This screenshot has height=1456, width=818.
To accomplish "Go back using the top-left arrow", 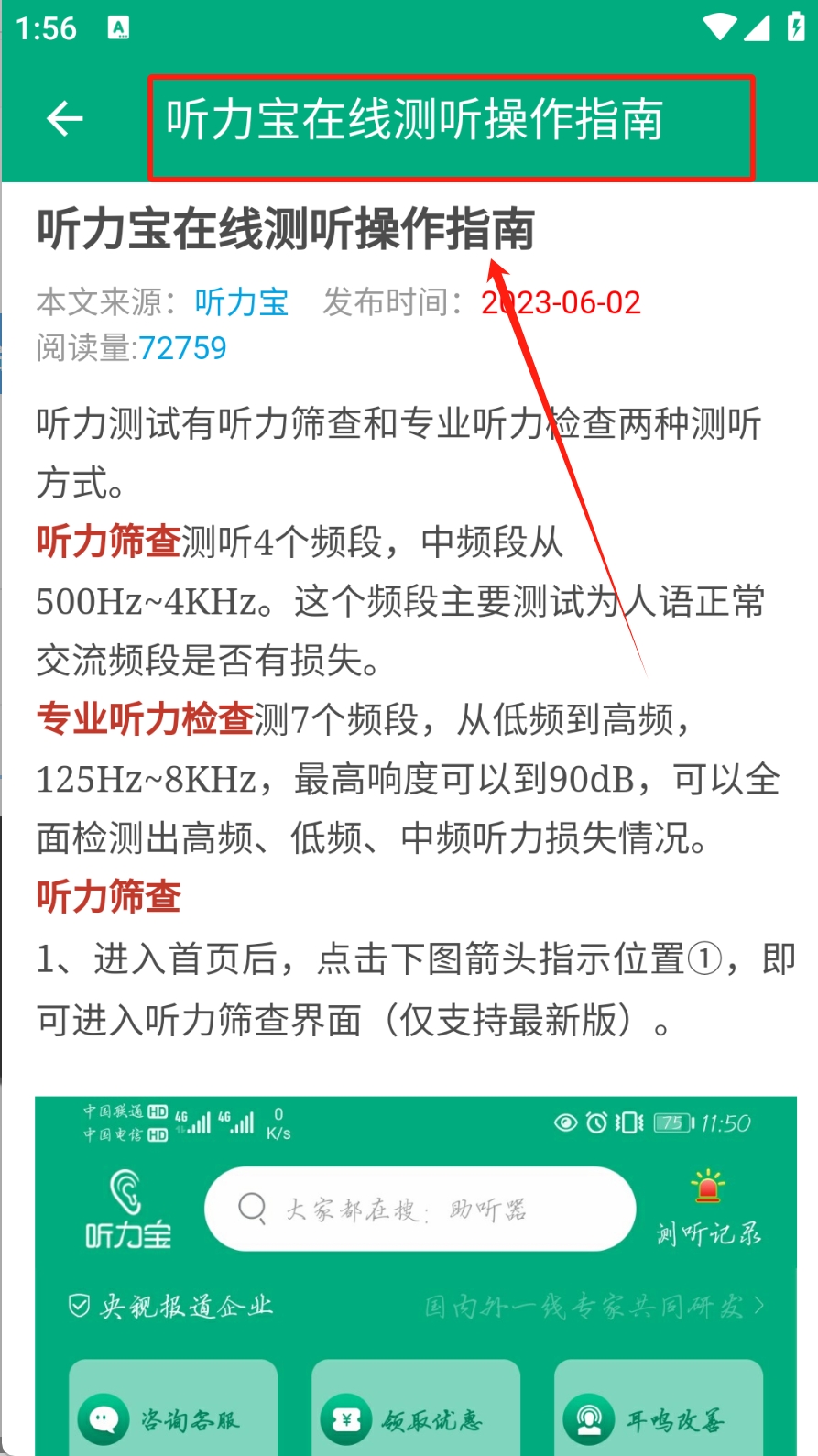I will (64, 119).
